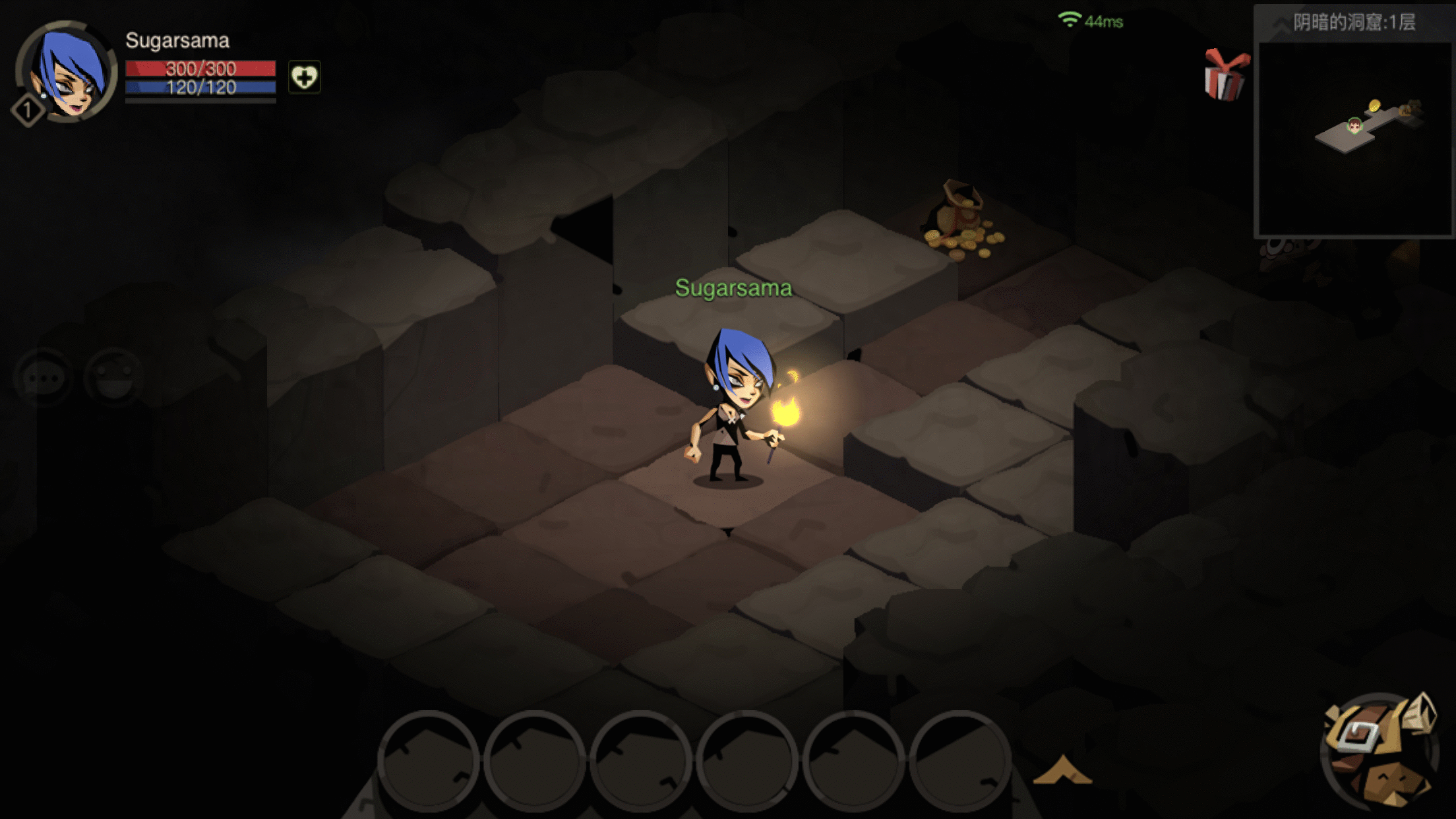The image size is (1456, 819).
Task: Open the dungeon minimap
Action: click(1354, 137)
